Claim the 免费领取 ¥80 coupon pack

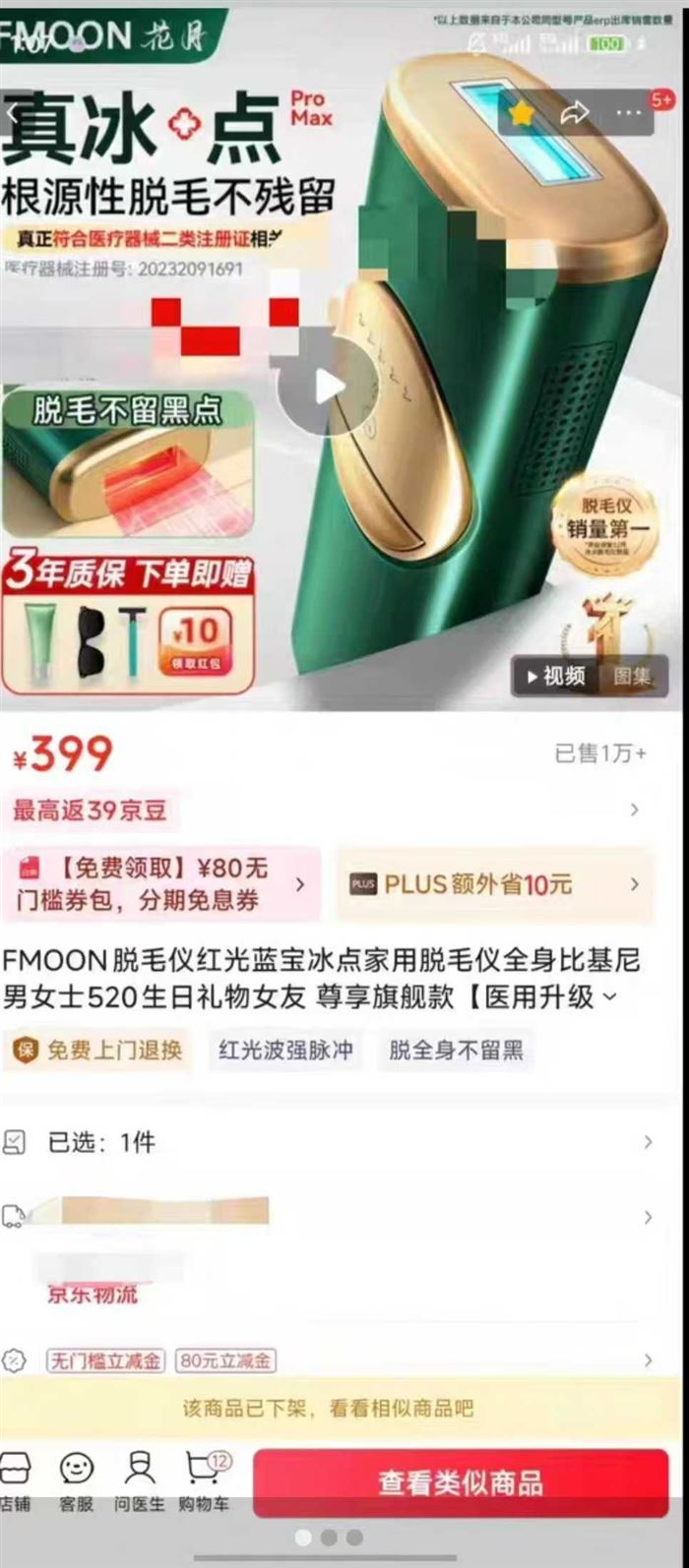161,883
